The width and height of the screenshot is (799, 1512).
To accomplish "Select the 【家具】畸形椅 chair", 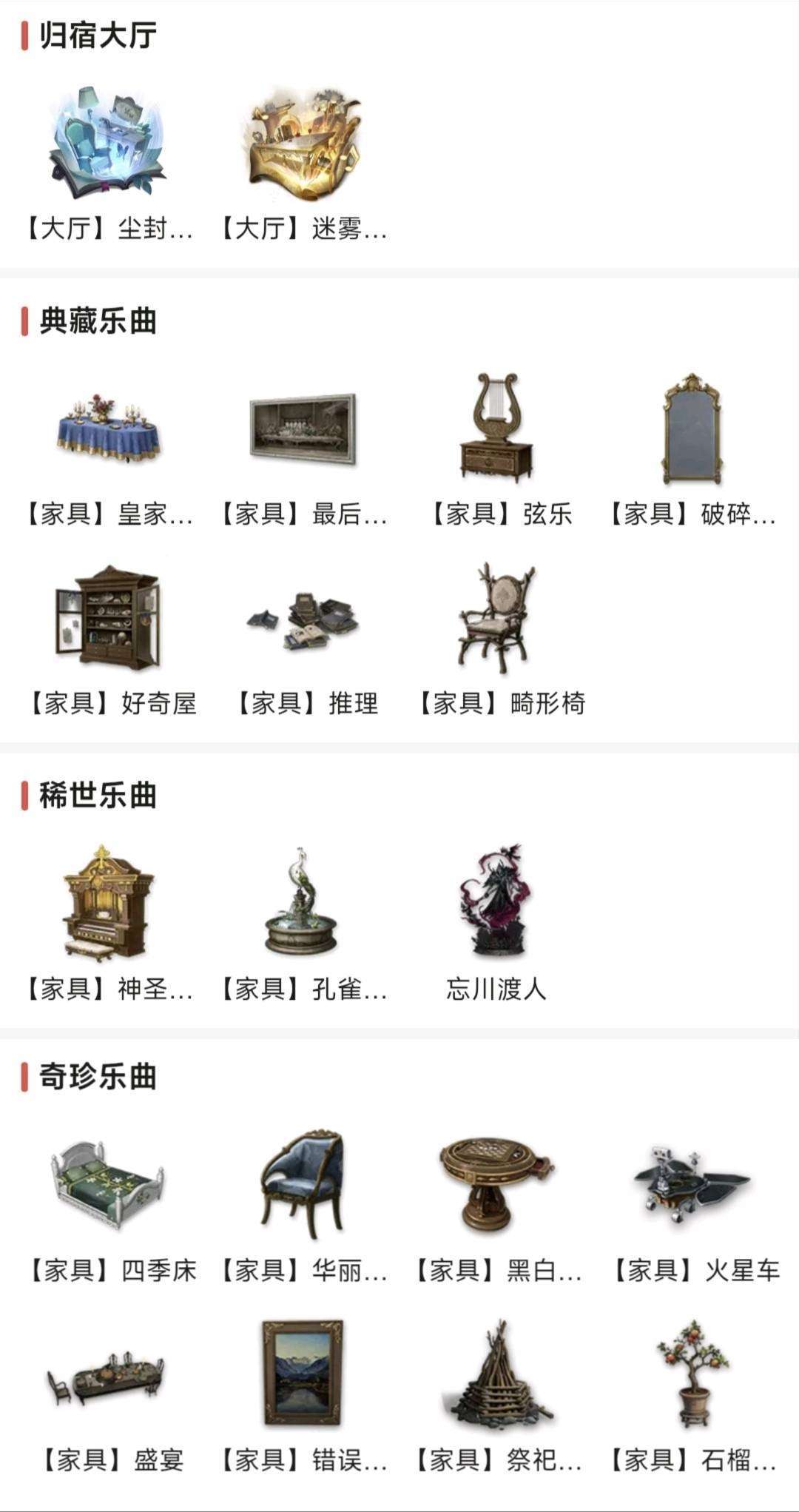I will coord(497,619).
